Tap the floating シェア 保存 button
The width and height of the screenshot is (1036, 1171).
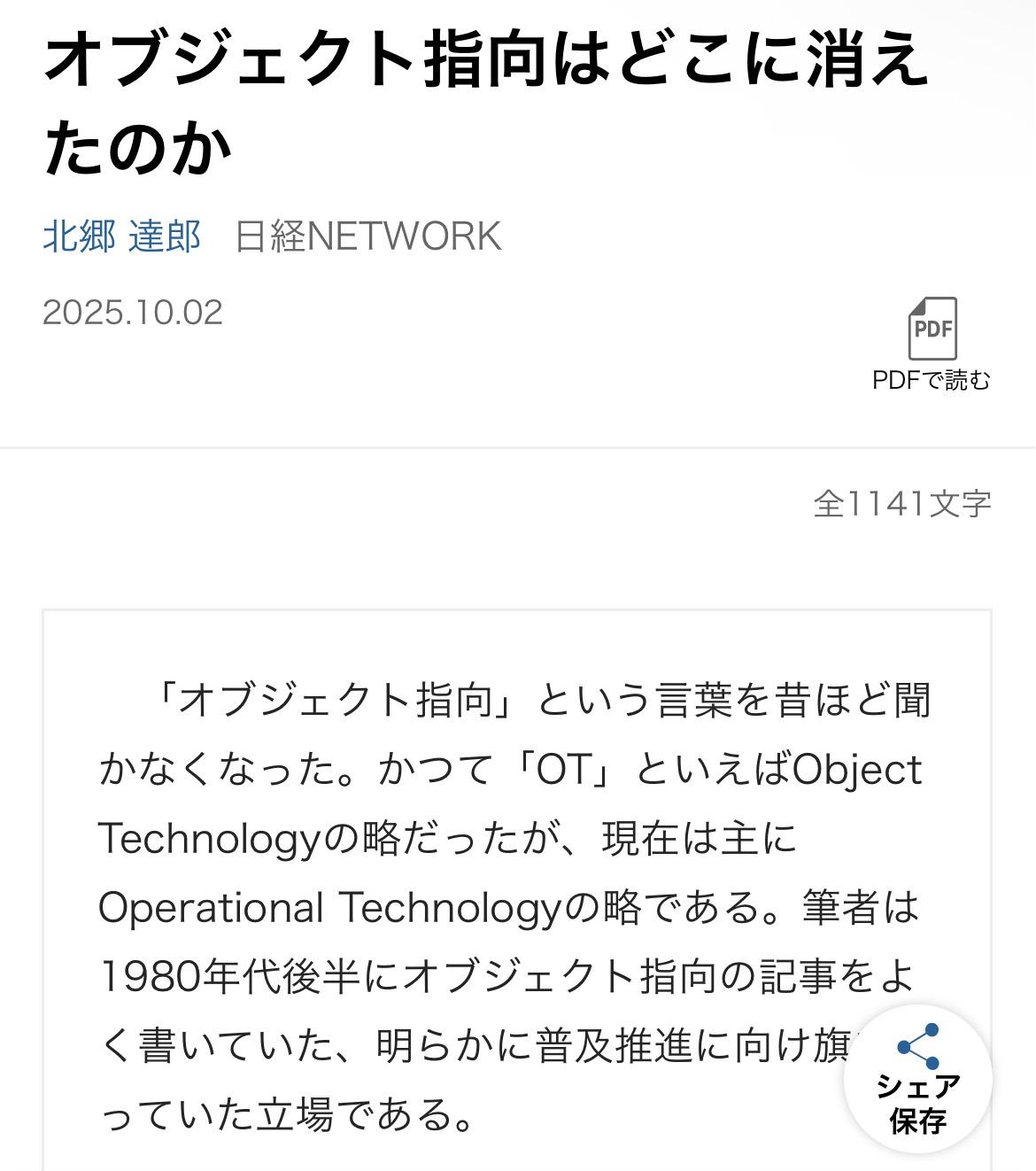(918, 1079)
